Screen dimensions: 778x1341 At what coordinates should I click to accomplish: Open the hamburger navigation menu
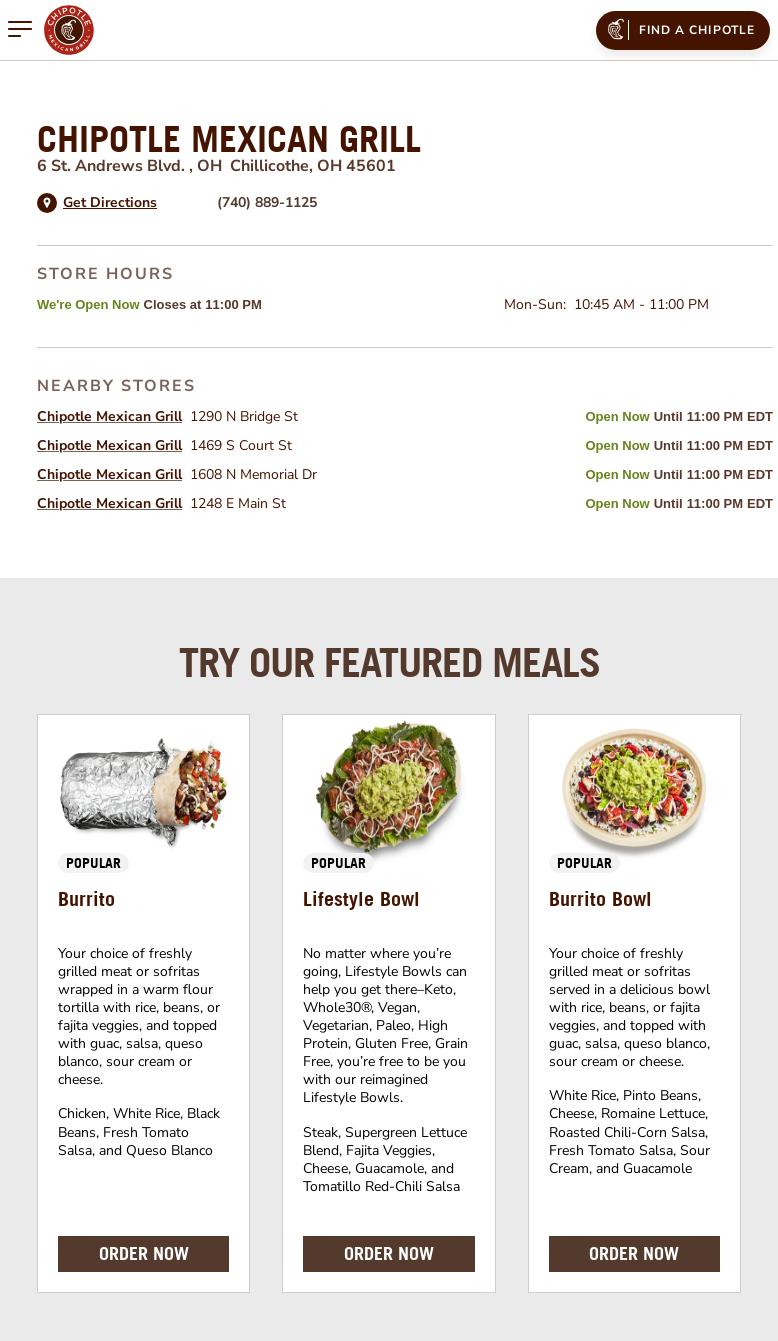coord(20,29)
